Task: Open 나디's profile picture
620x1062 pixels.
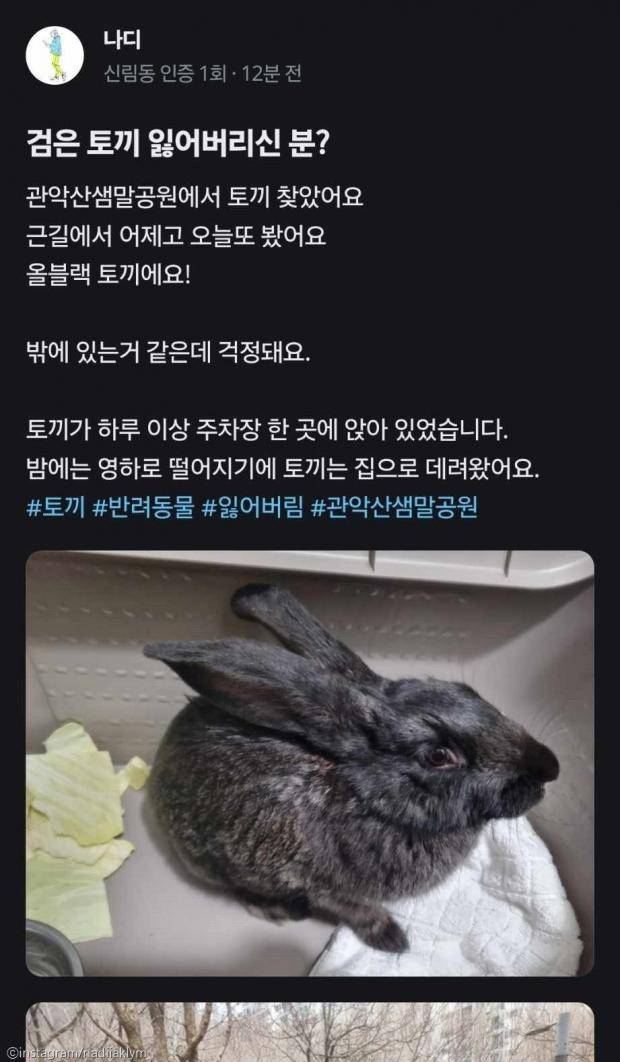Action: coord(54,56)
